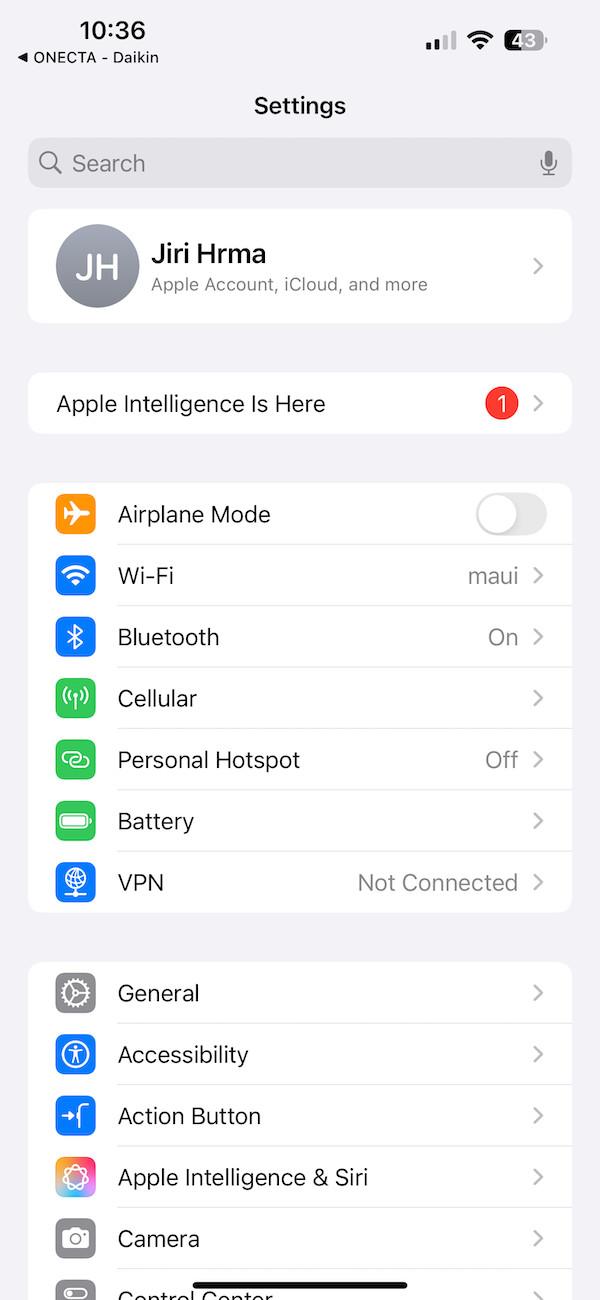600x1300 pixels.
Task: Open Cellular settings
Action: [x=300, y=698]
